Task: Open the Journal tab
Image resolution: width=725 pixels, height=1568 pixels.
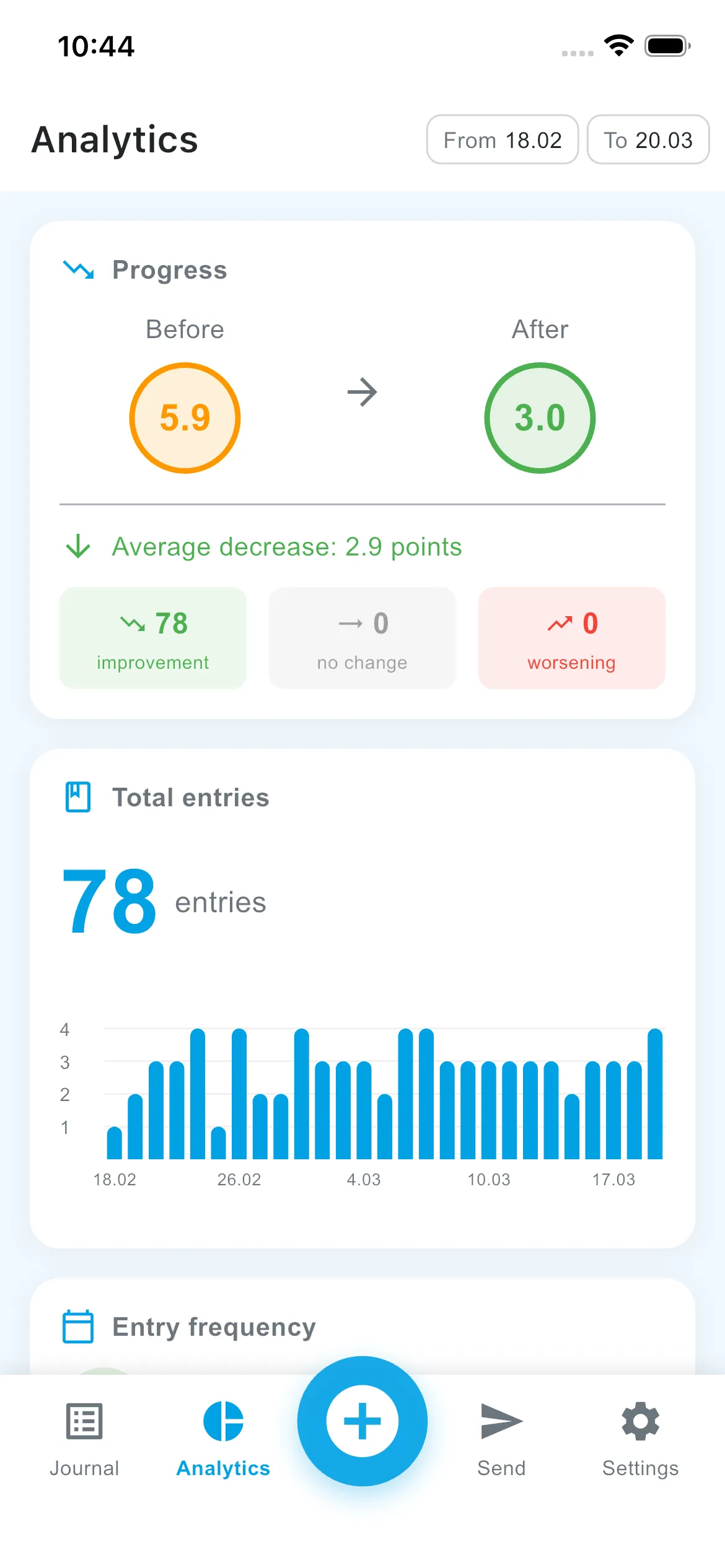Action: click(84, 1439)
